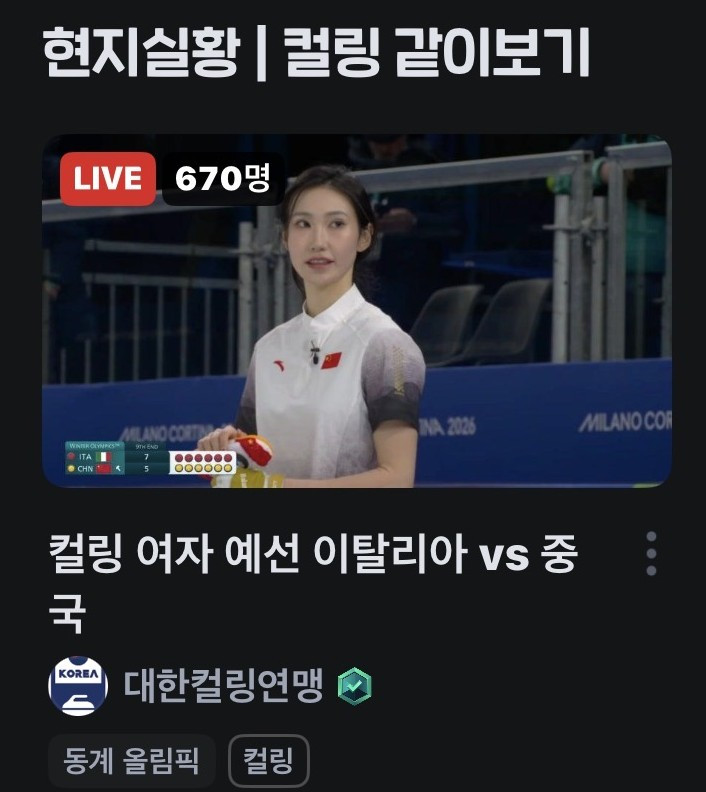Open the 대한컬링연맹 channel page
Image resolution: width=706 pixels, height=792 pixels.
point(223,686)
